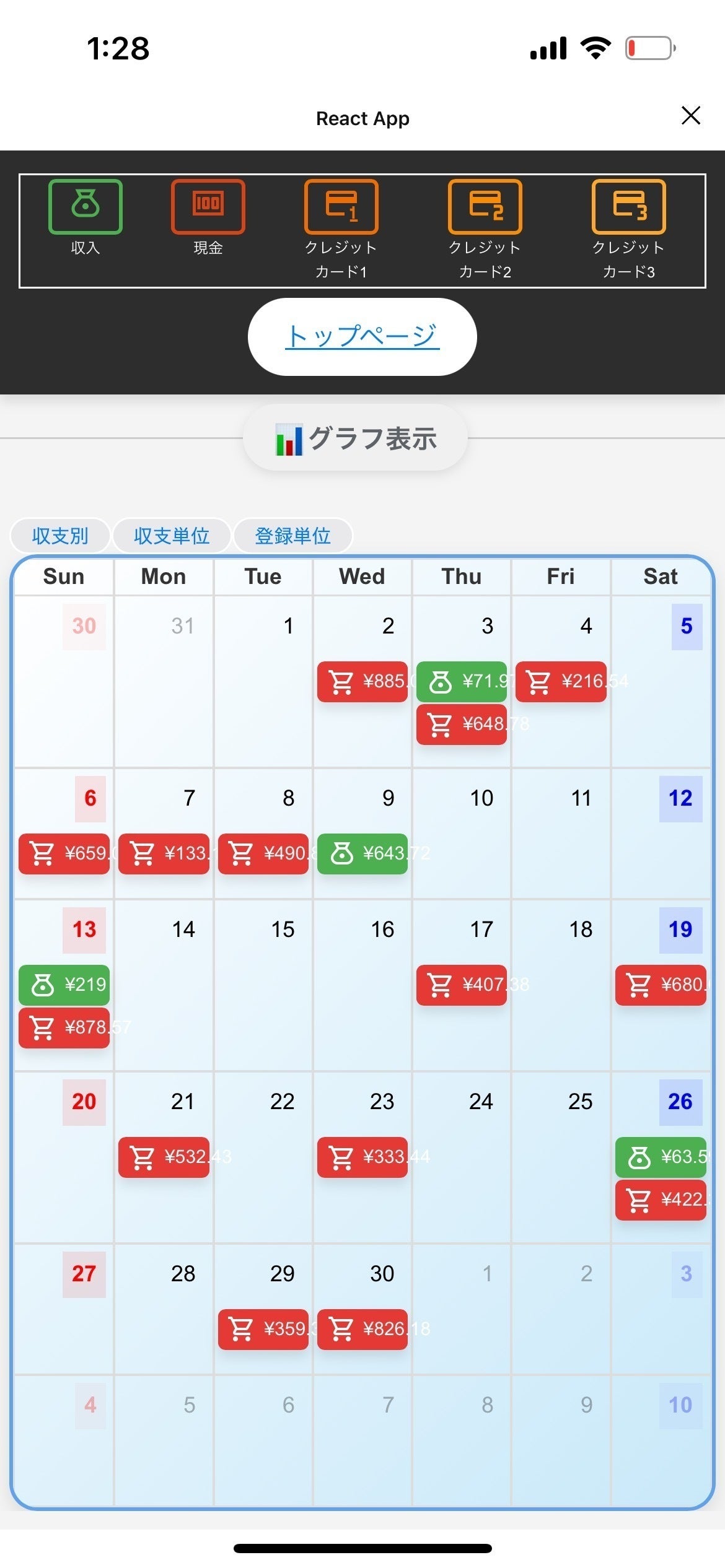
Task: Select date 19 on the calendar
Action: click(680, 929)
